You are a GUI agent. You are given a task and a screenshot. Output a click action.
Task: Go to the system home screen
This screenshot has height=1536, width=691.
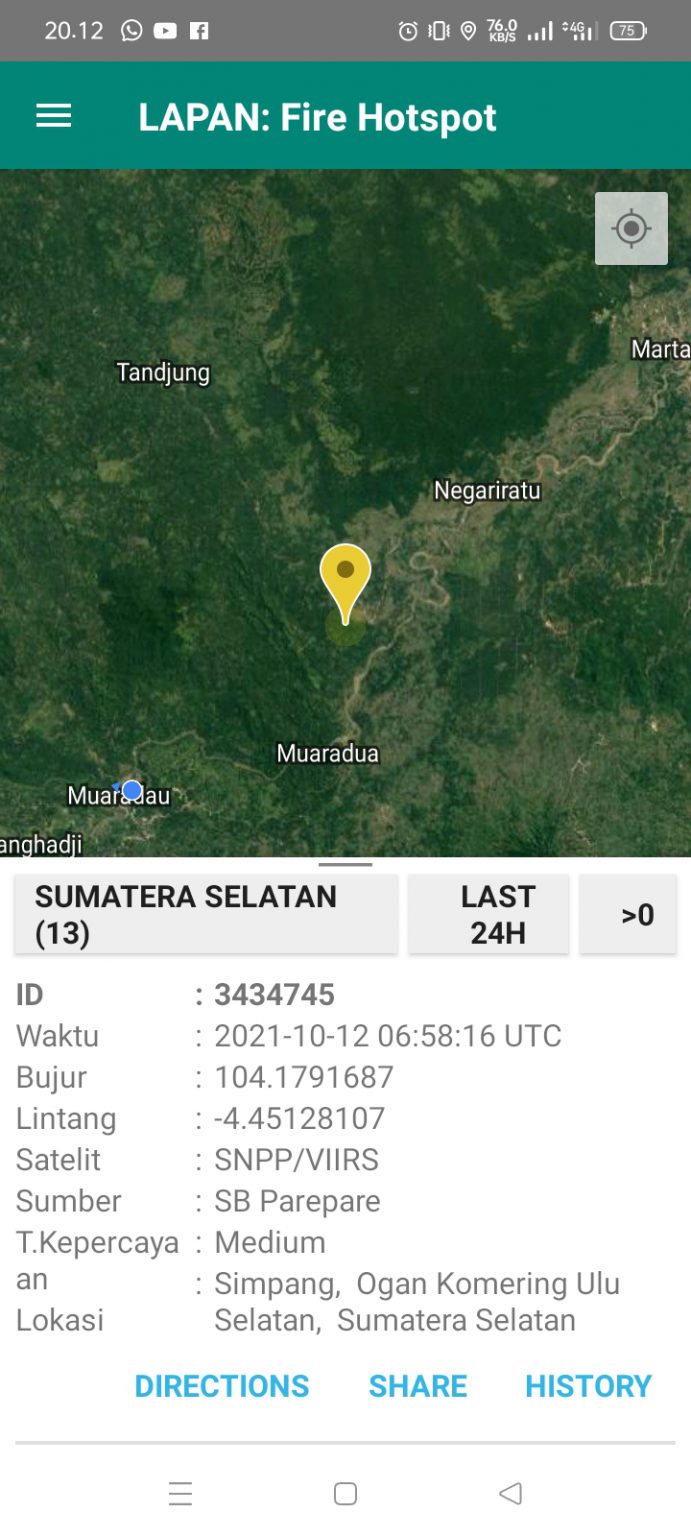tap(345, 1494)
